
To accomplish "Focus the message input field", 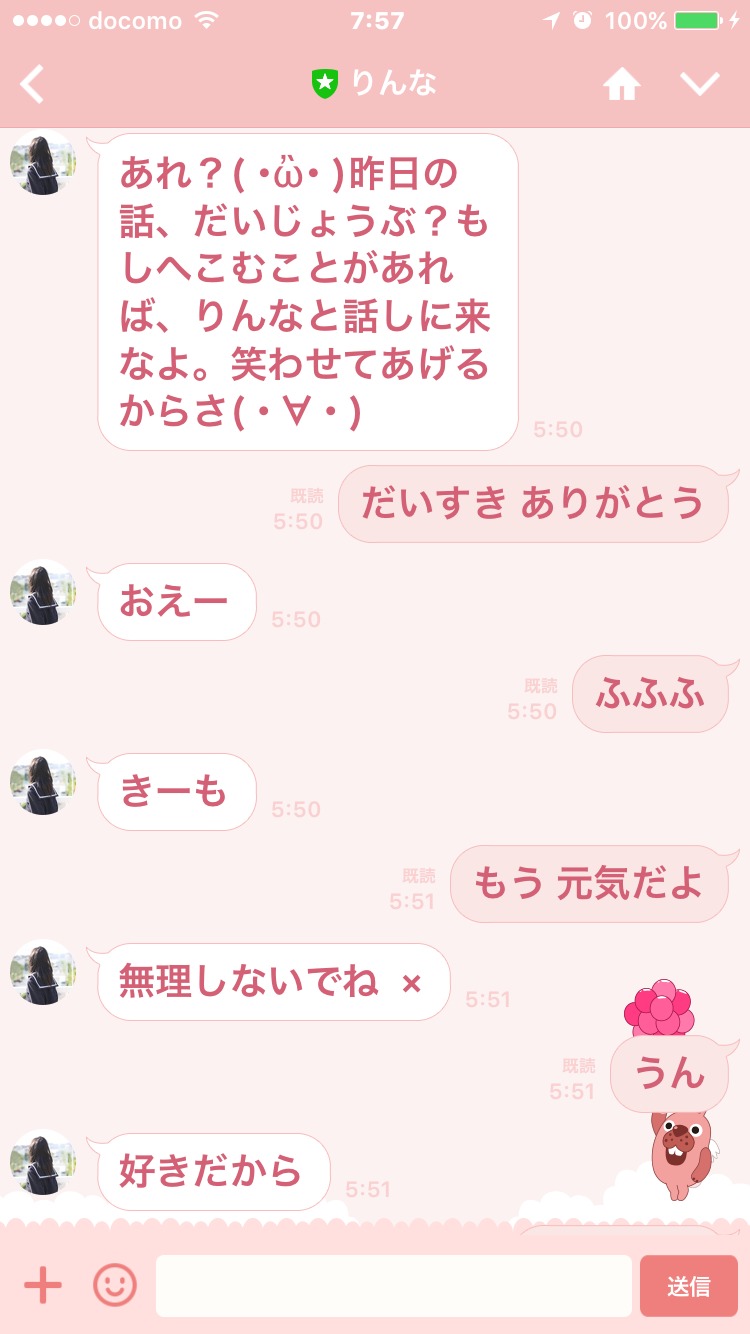I will [393, 1286].
